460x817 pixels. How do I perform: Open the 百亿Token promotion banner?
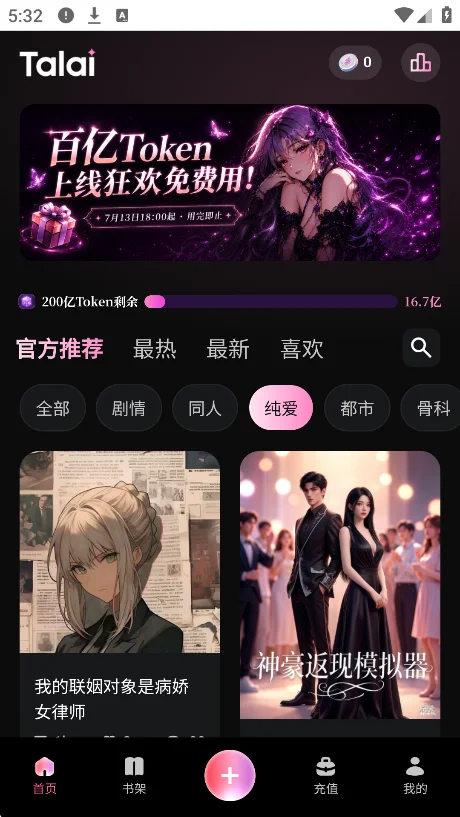pos(230,182)
